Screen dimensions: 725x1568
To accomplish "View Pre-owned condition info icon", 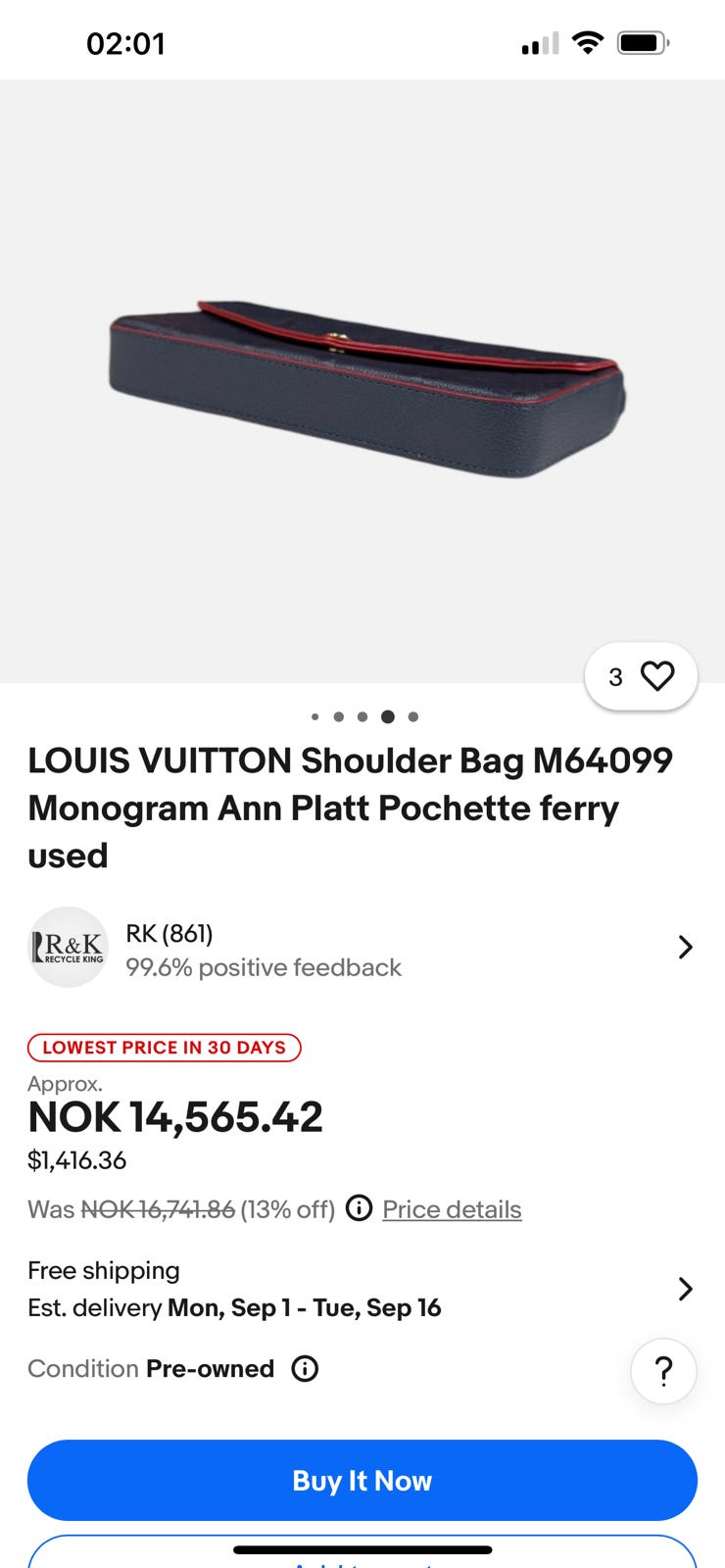I will click(305, 1369).
